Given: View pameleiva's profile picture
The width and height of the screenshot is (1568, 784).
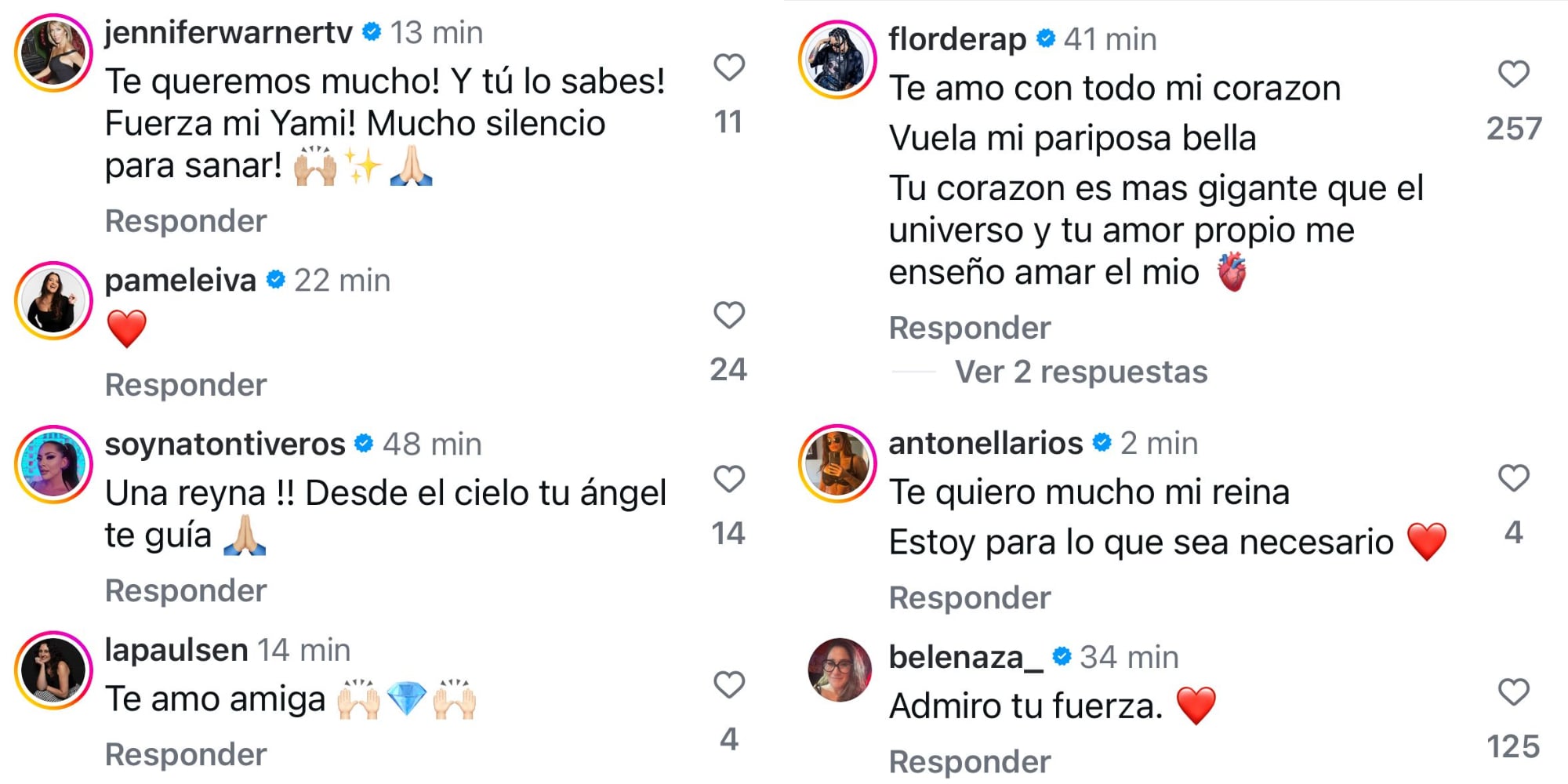Looking at the screenshot, I should coord(53,301).
